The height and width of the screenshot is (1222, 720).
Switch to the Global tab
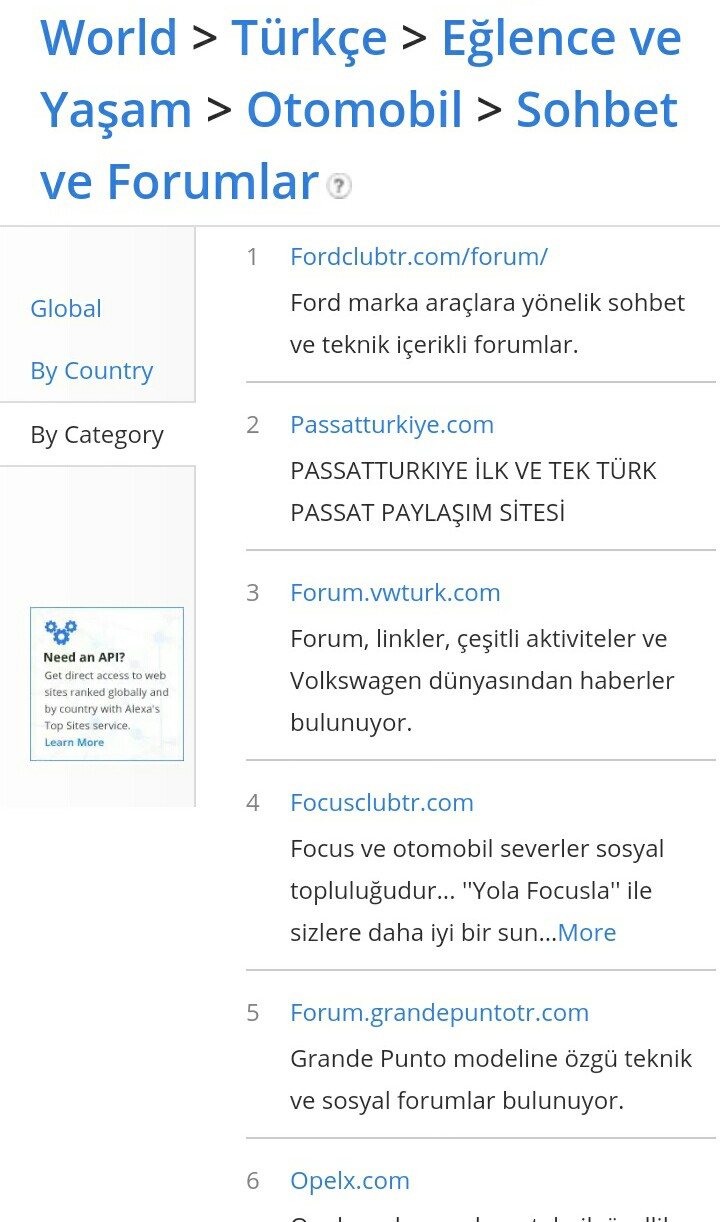66,309
